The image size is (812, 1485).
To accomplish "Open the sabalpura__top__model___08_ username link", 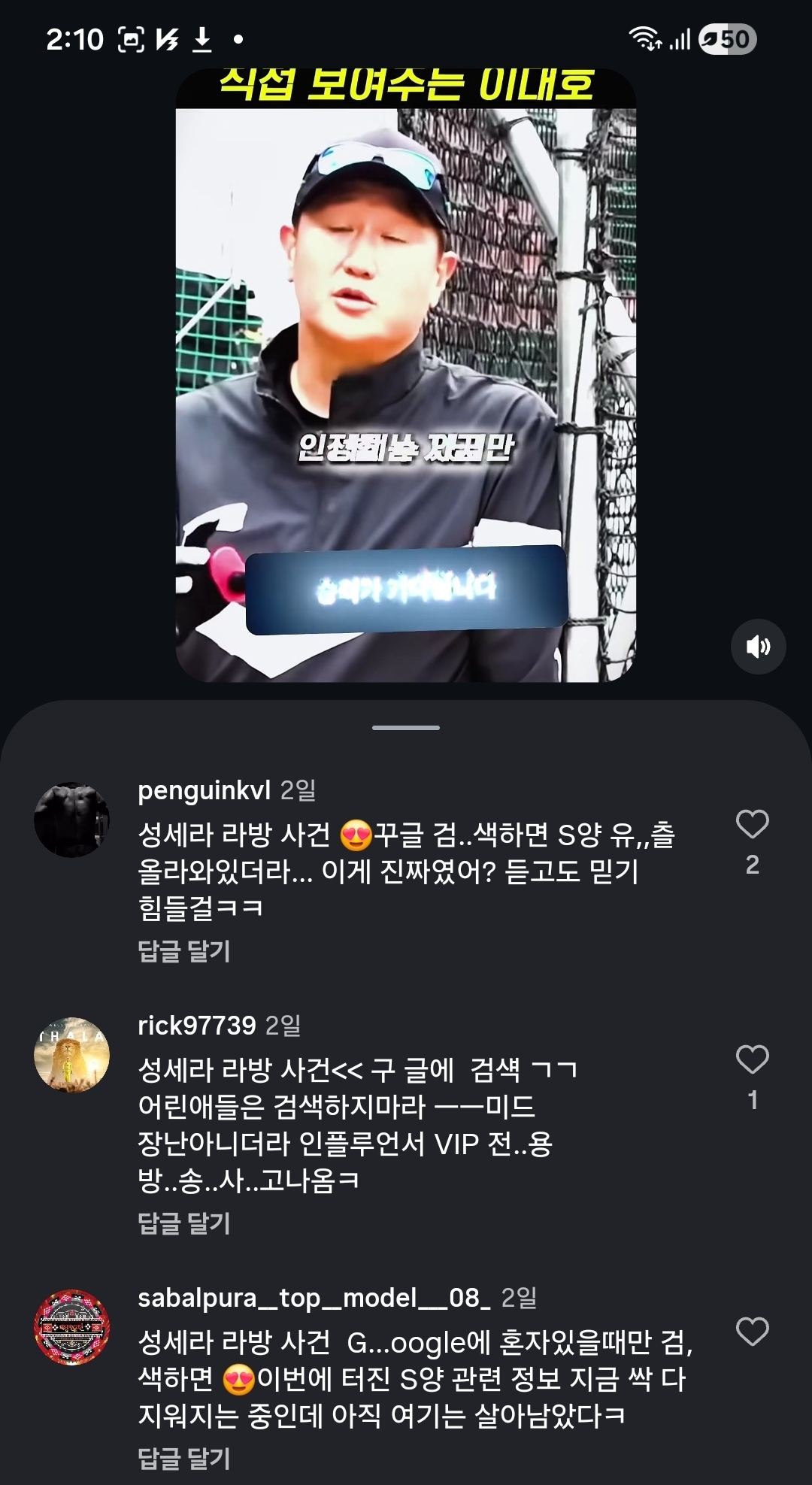I will coord(314,1298).
